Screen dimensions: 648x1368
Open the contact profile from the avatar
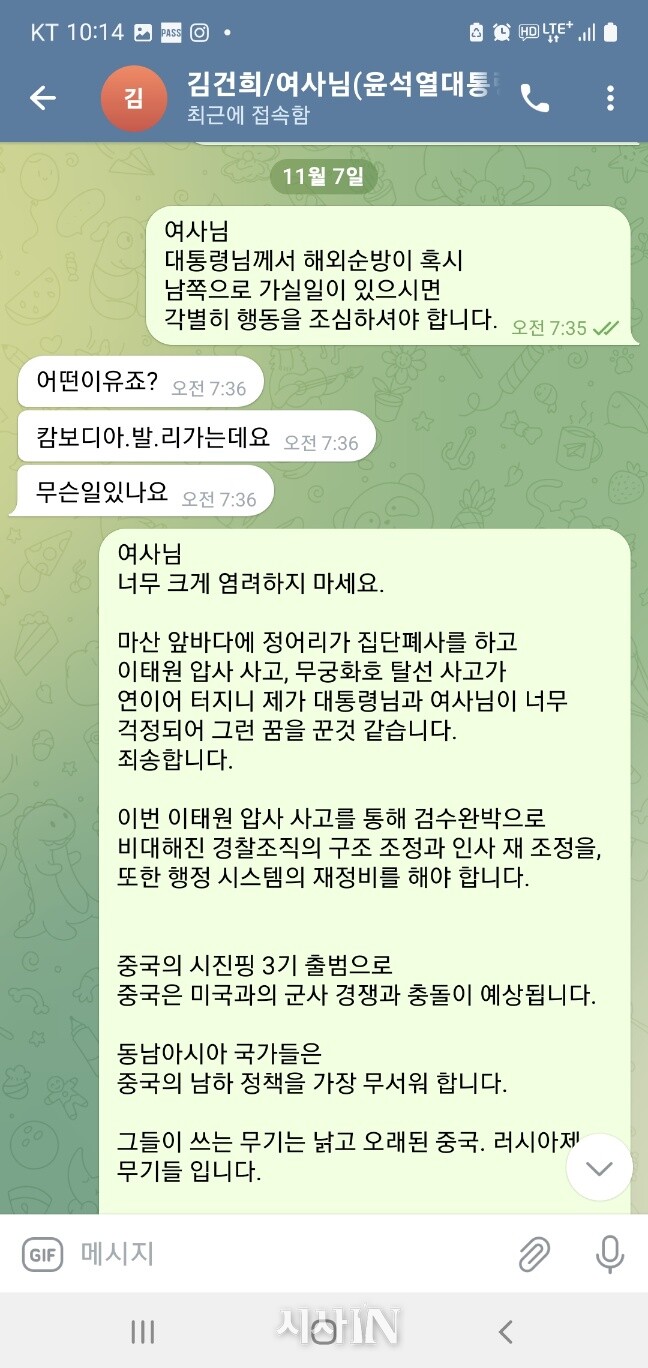(133, 97)
